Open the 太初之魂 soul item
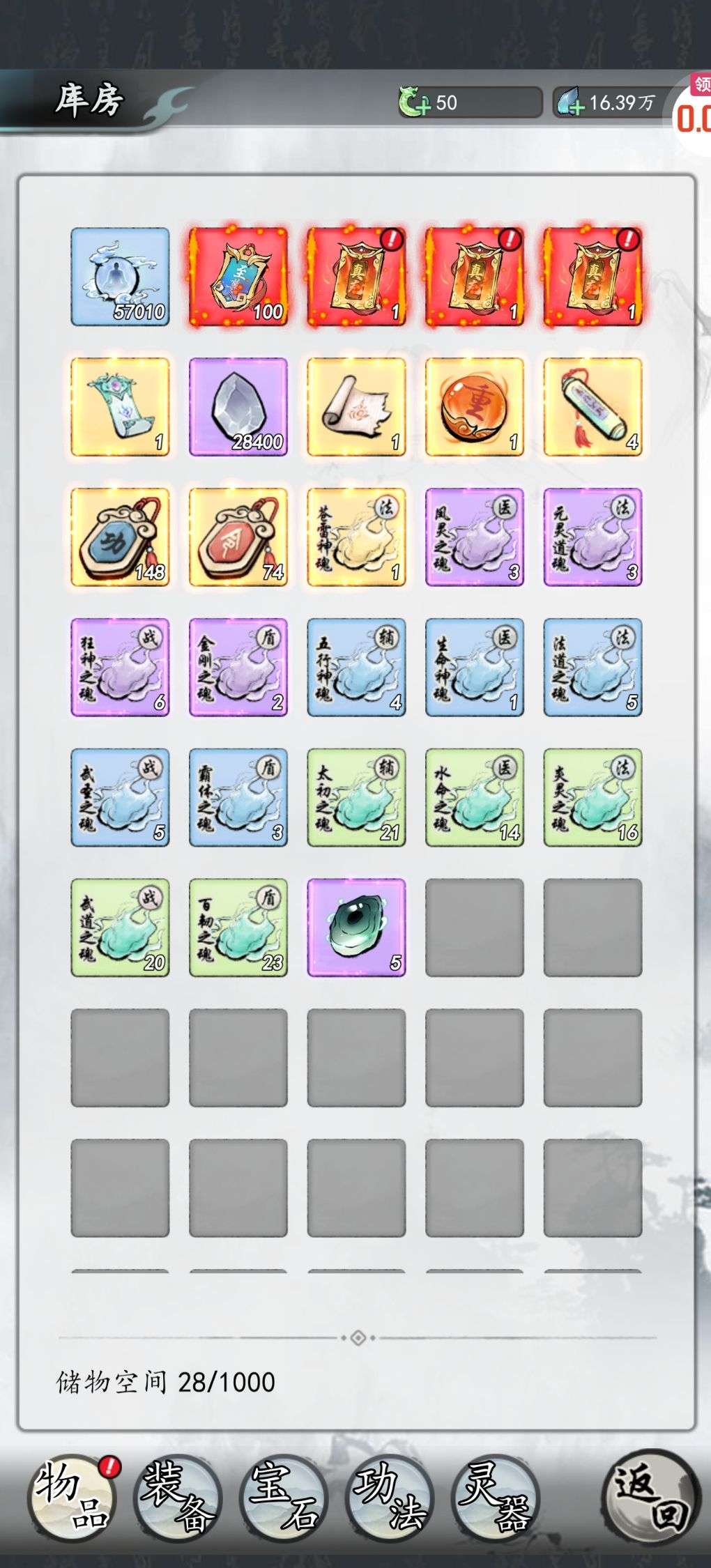Screen dimensions: 711x1568 (x=356, y=798)
